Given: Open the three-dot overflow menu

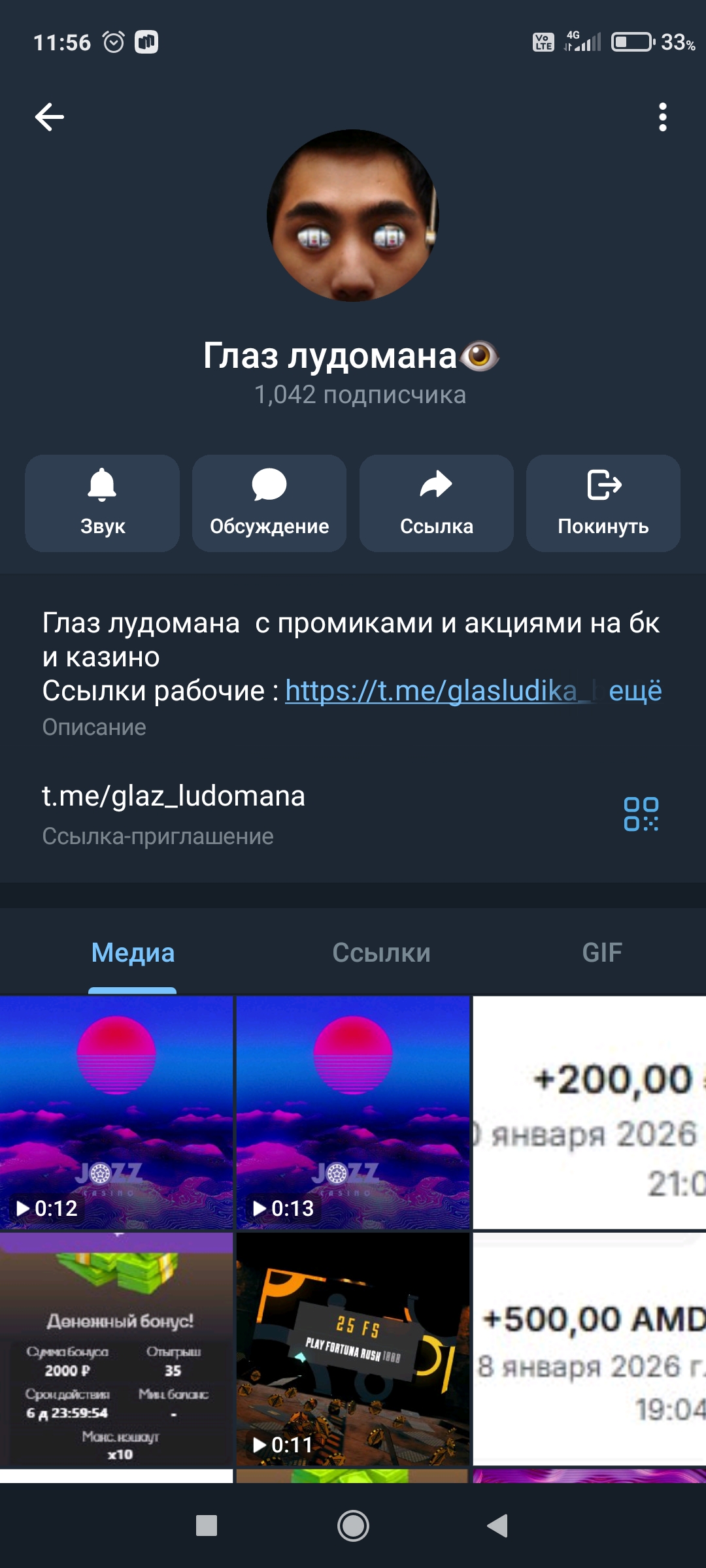Looking at the screenshot, I should pos(663,118).
